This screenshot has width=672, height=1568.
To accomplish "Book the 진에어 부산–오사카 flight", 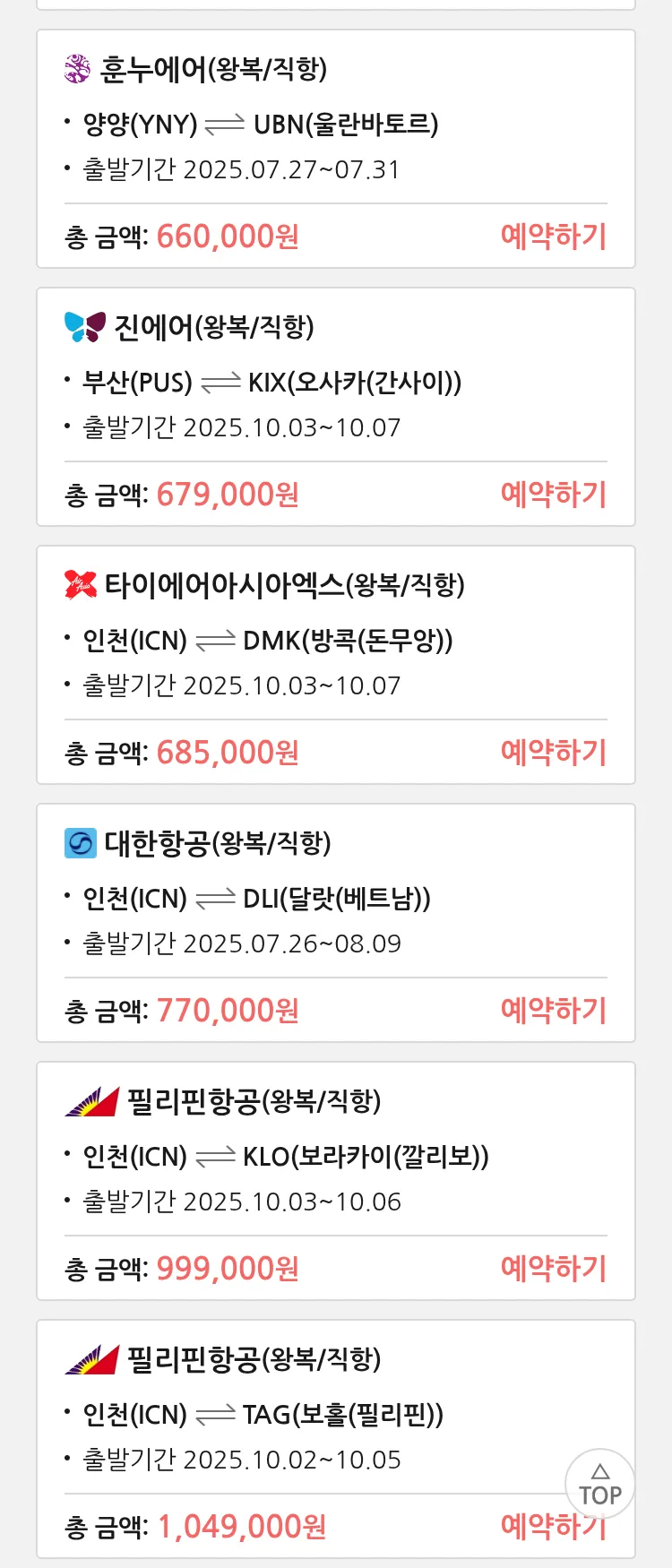I will [553, 495].
